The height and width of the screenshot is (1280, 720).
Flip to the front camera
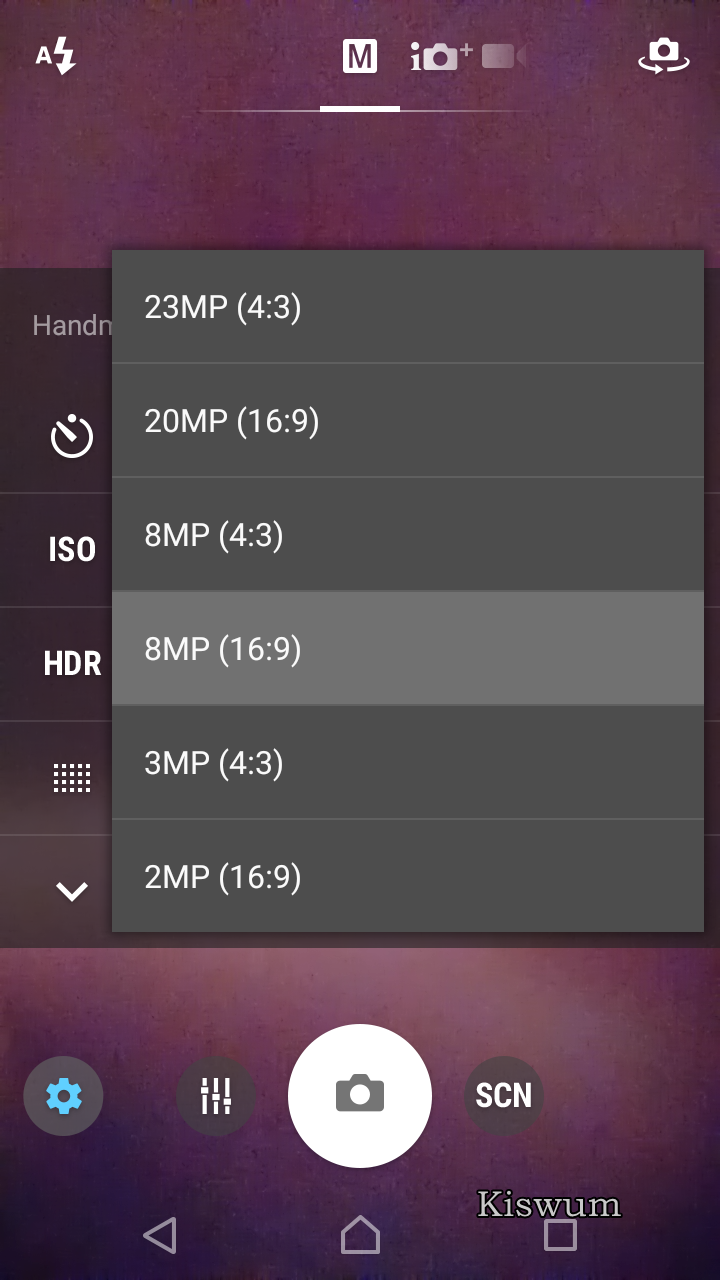[x=664, y=56]
